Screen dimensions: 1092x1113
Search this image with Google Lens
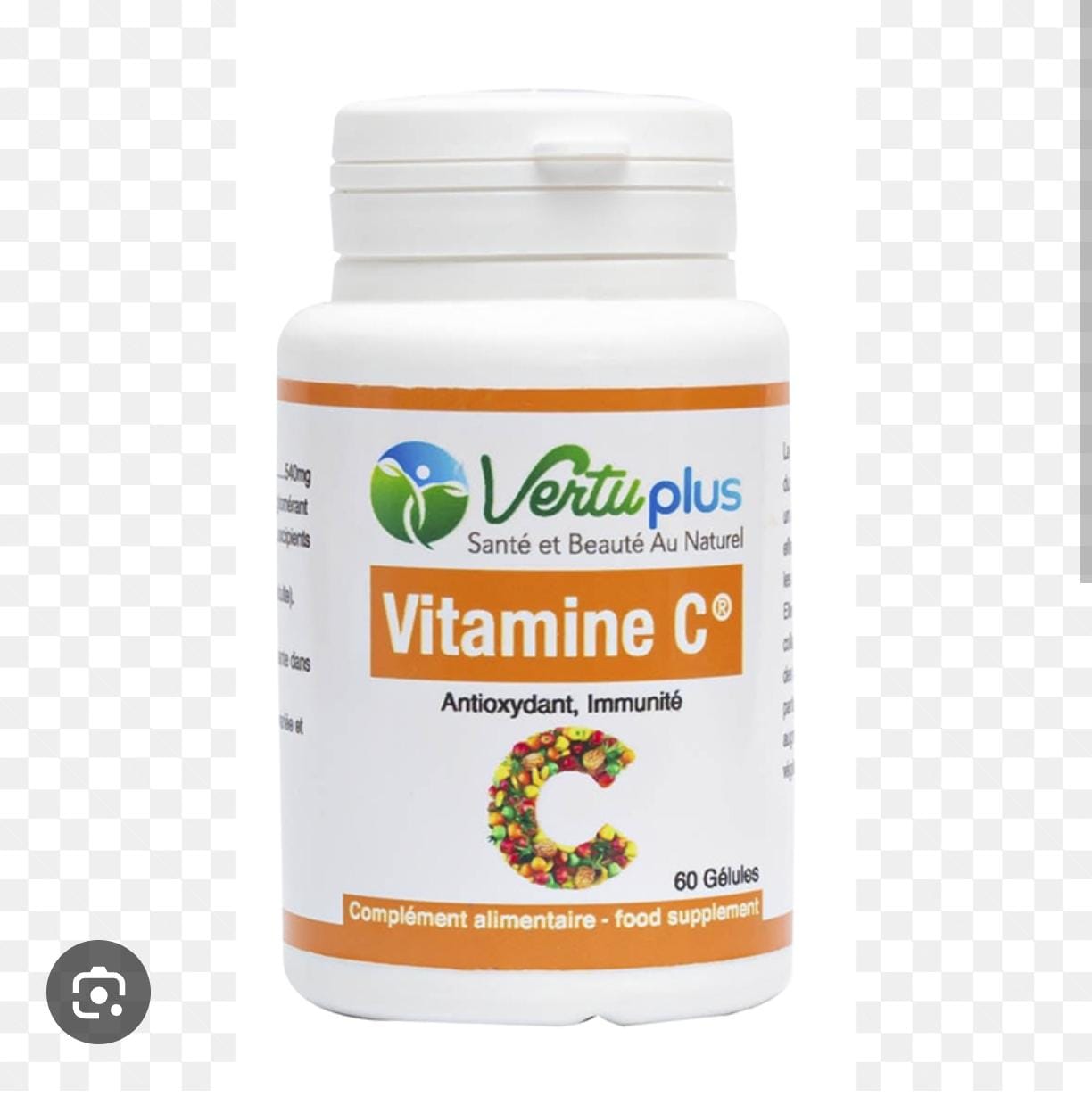[x=98, y=992]
